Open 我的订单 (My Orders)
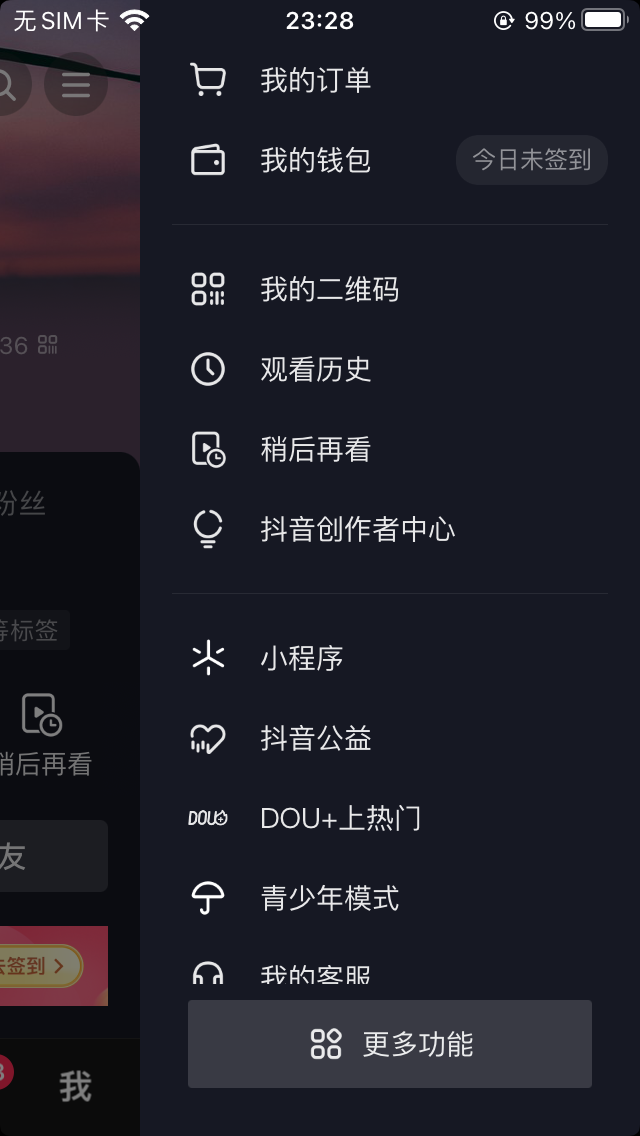The width and height of the screenshot is (640, 1136). (x=315, y=80)
